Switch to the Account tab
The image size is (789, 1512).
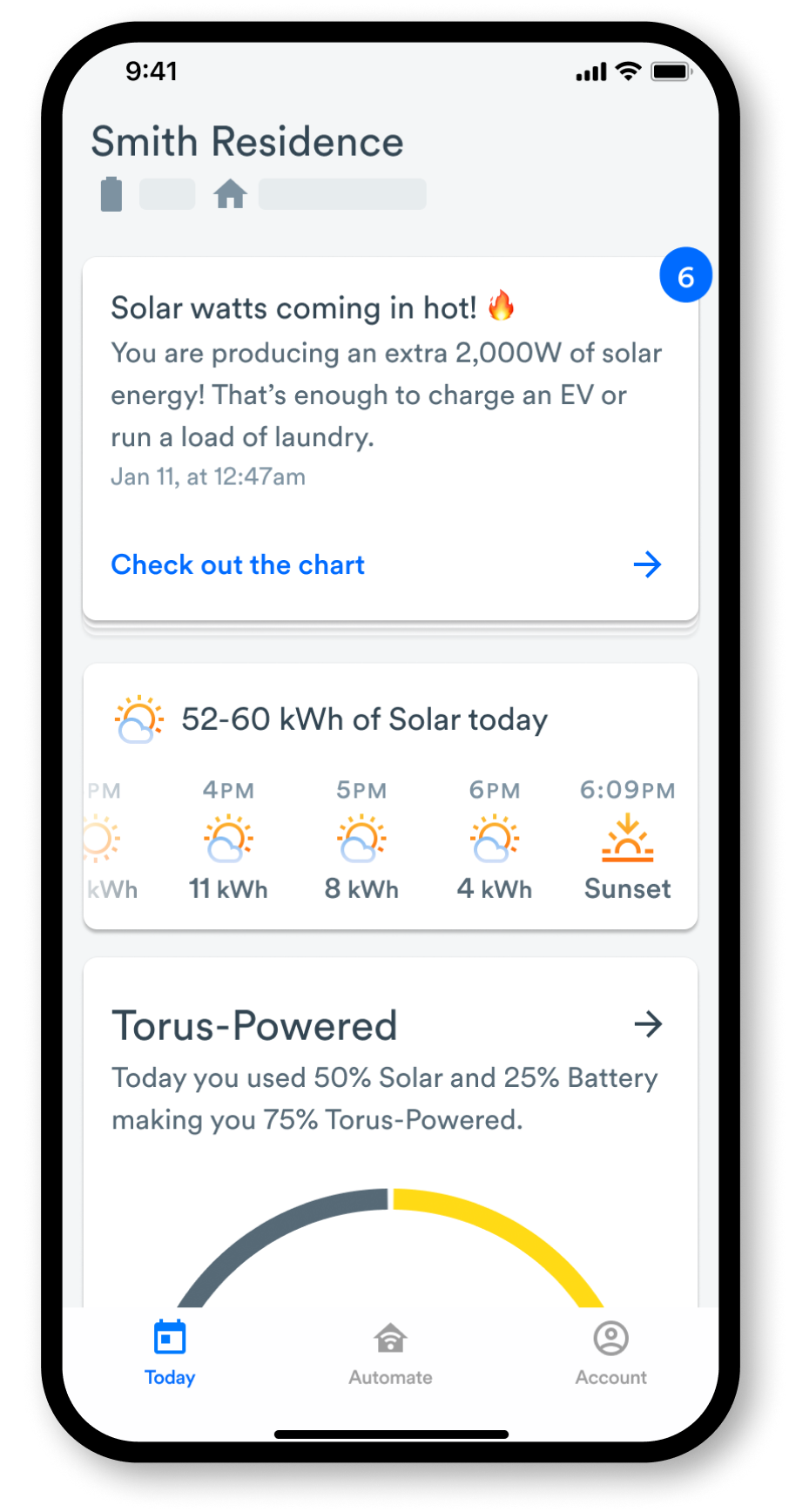610,1353
